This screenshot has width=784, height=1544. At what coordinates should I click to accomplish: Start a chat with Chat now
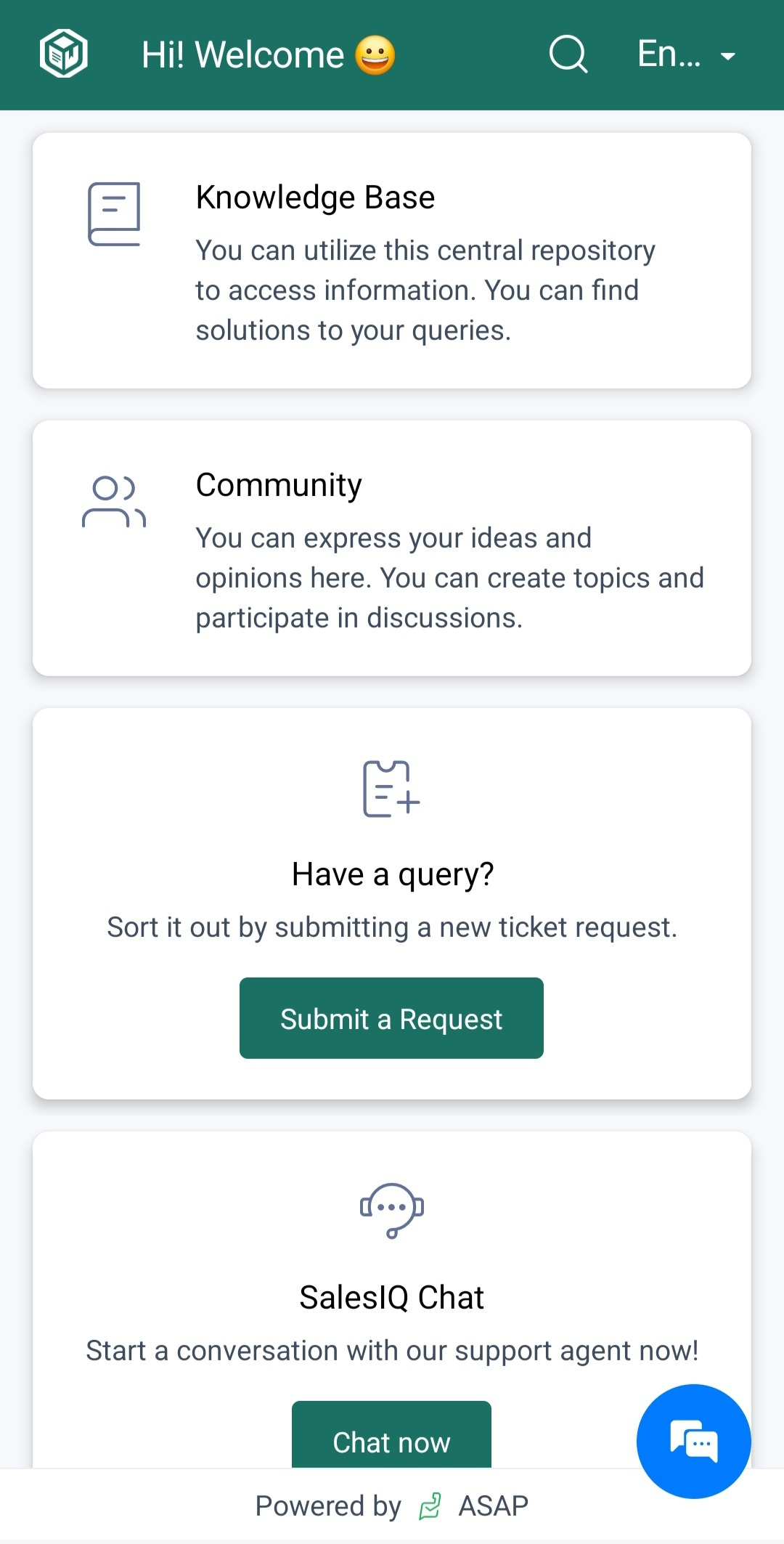pyautogui.click(x=391, y=1437)
